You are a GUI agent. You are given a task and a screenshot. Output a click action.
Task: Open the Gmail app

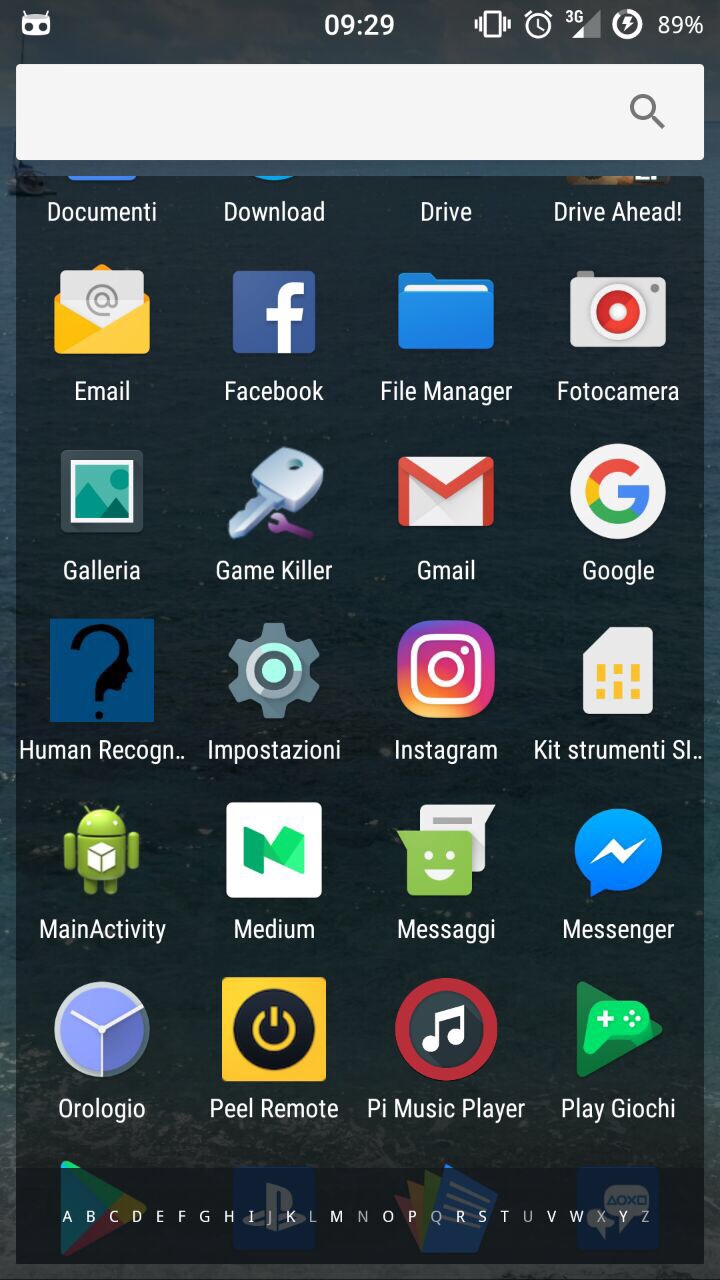446,491
